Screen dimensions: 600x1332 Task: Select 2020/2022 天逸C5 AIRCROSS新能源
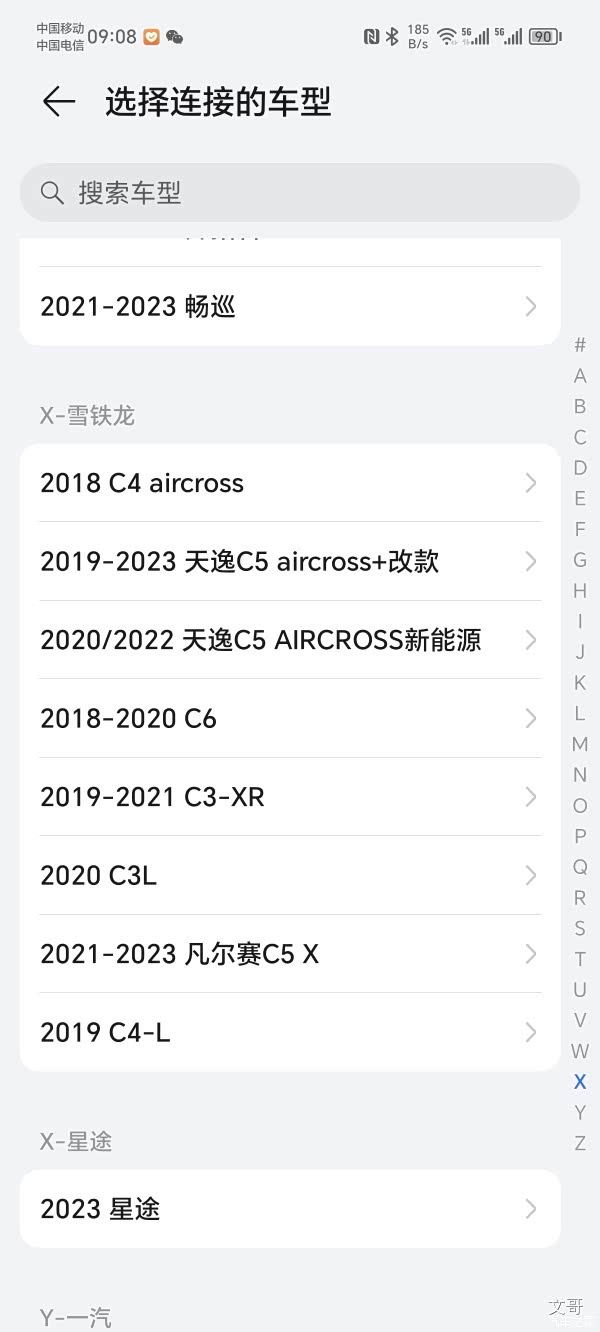pos(290,640)
